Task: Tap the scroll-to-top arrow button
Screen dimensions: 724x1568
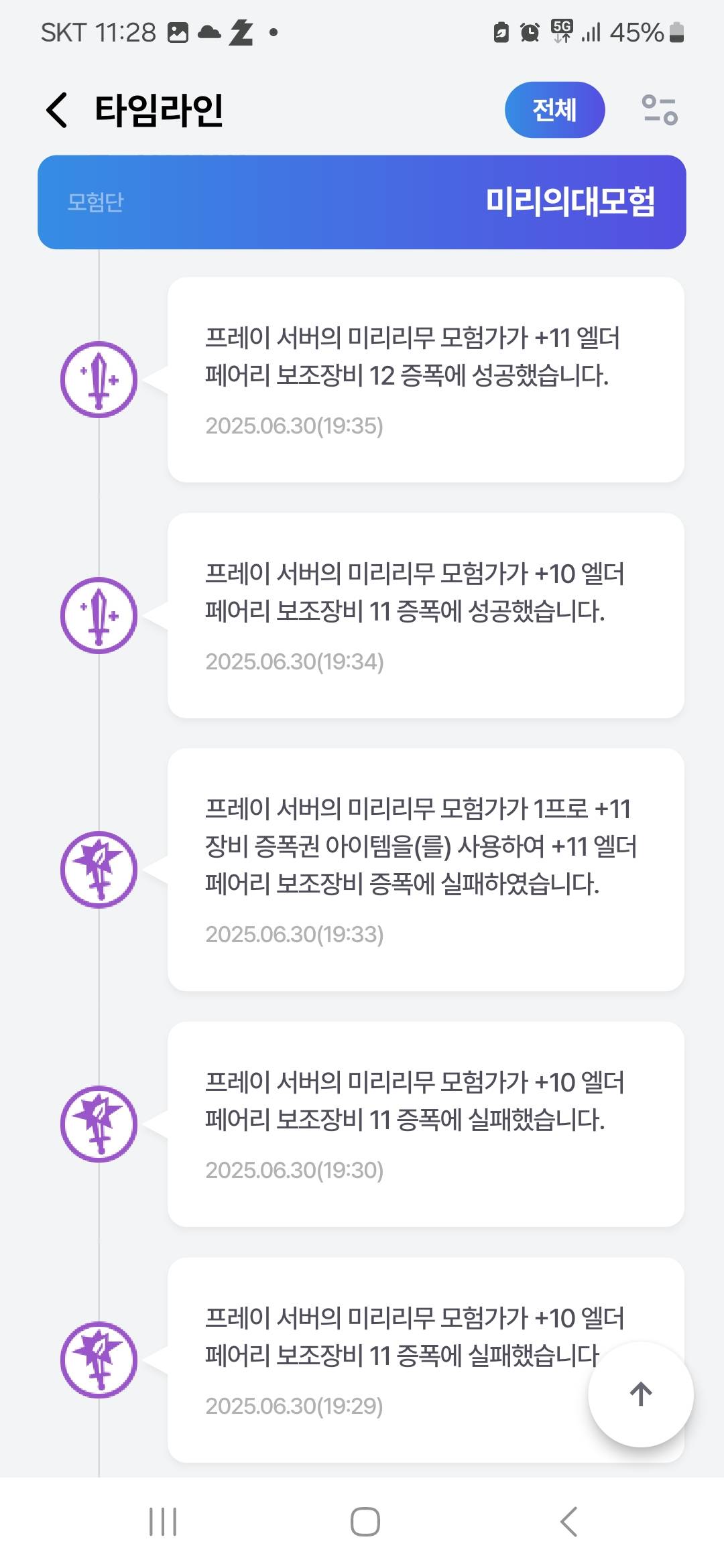Action: (641, 1394)
